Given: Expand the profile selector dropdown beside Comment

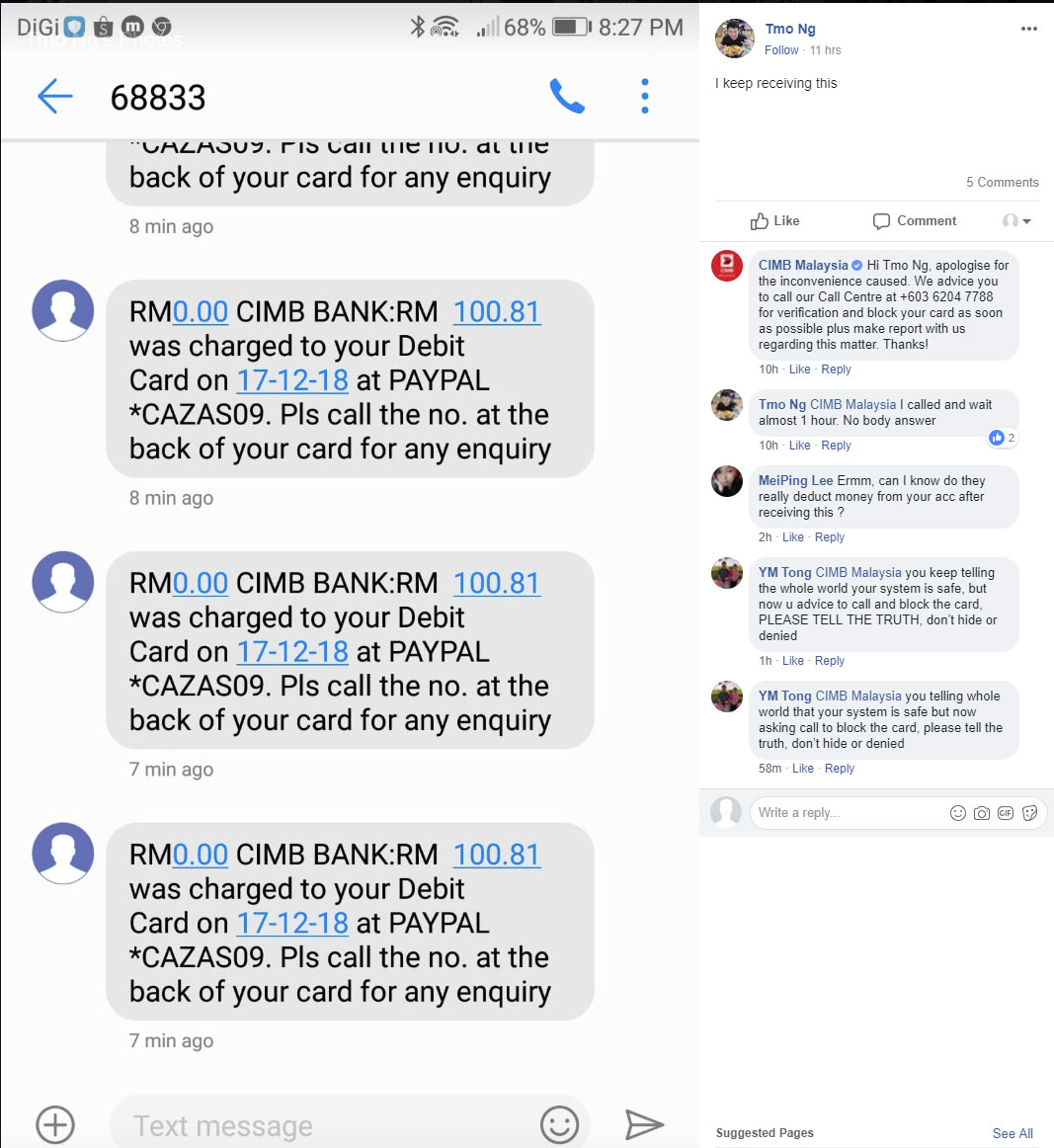Looking at the screenshot, I should point(1016,221).
